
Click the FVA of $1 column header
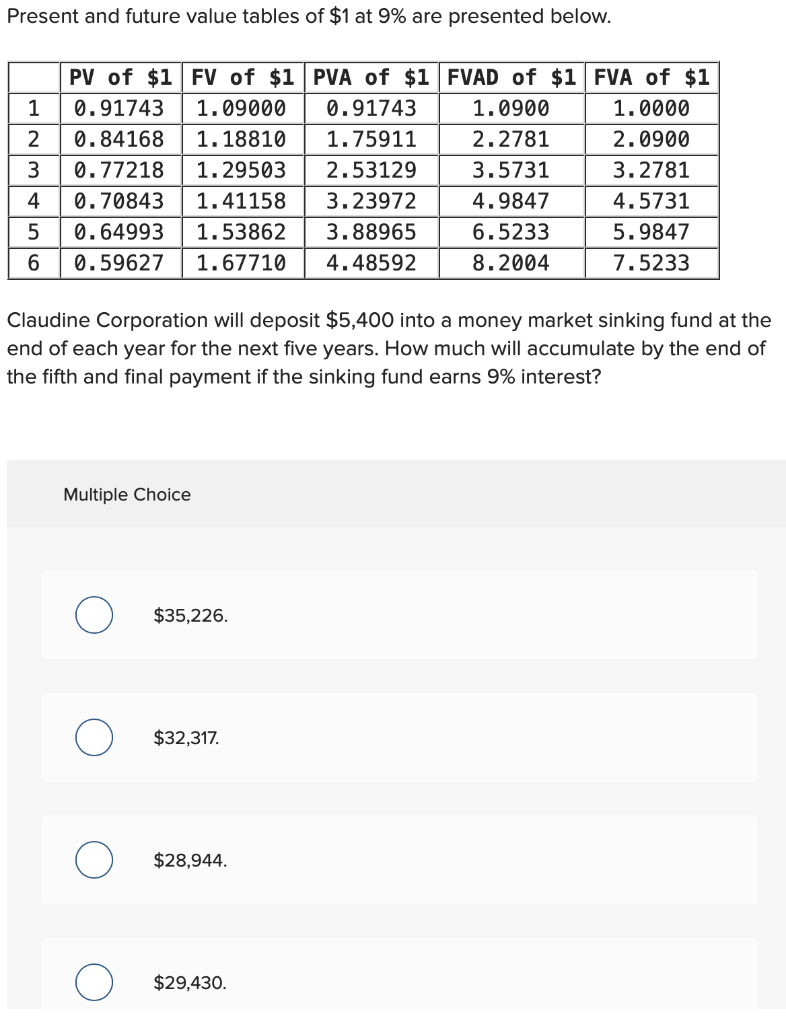(x=649, y=77)
